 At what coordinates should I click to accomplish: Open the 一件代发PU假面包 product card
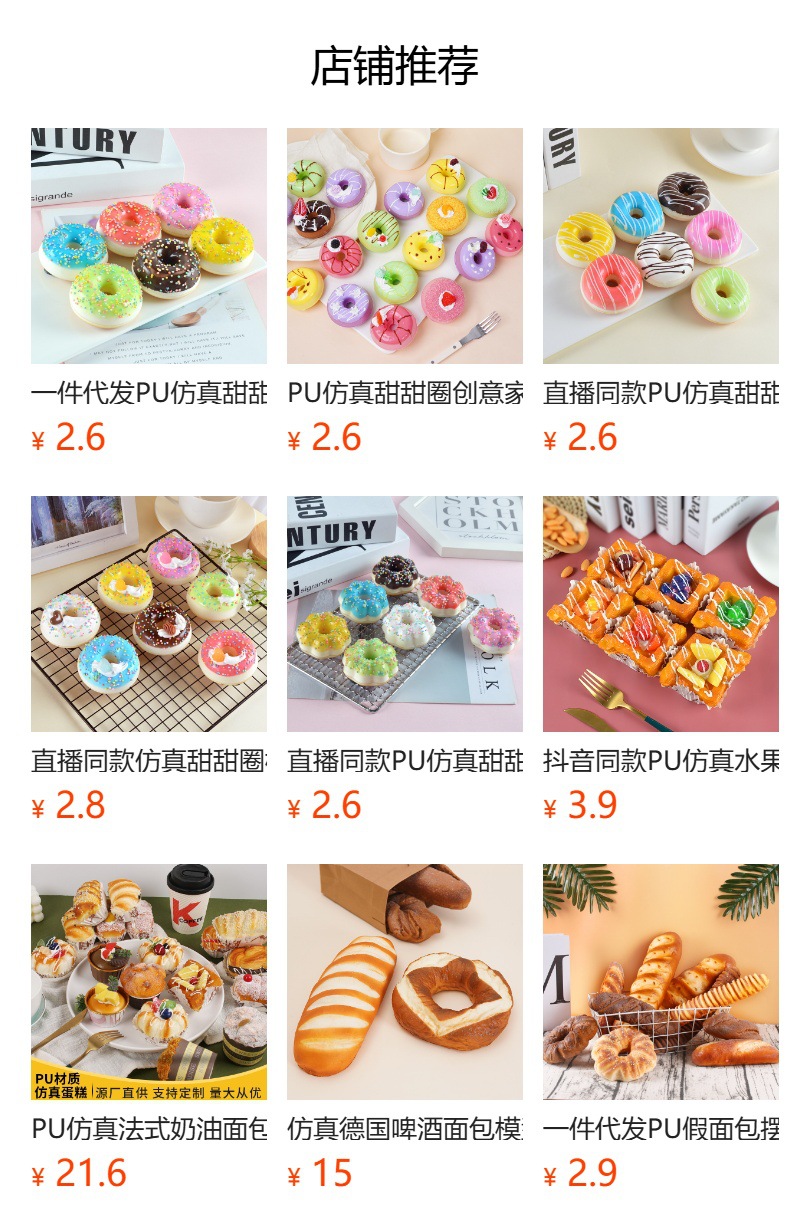[x=660, y=982]
